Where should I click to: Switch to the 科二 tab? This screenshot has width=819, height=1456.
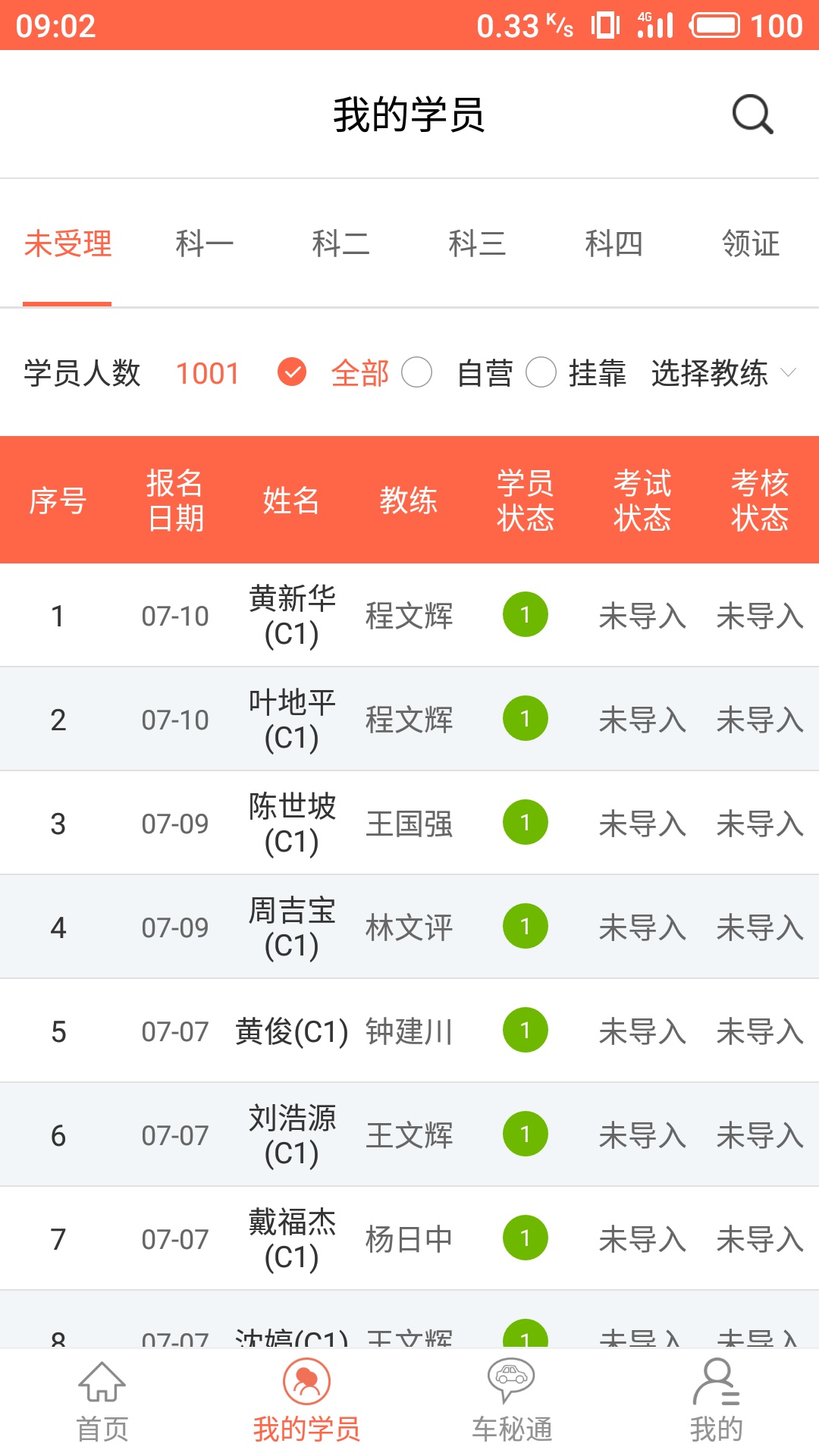click(x=341, y=243)
